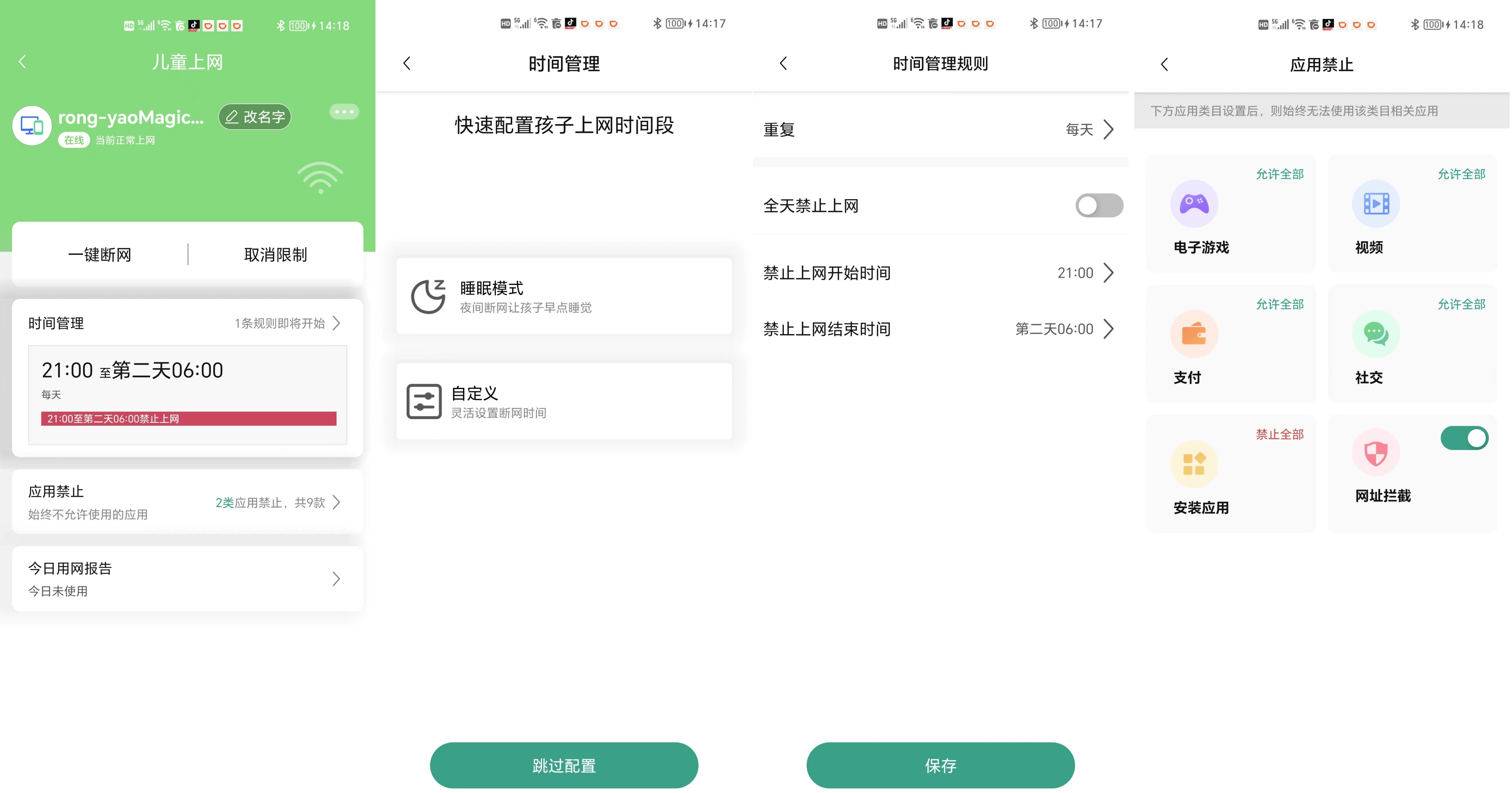Choose the 睡眠模式 option
1512x793 pixels.
click(x=564, y=297)
